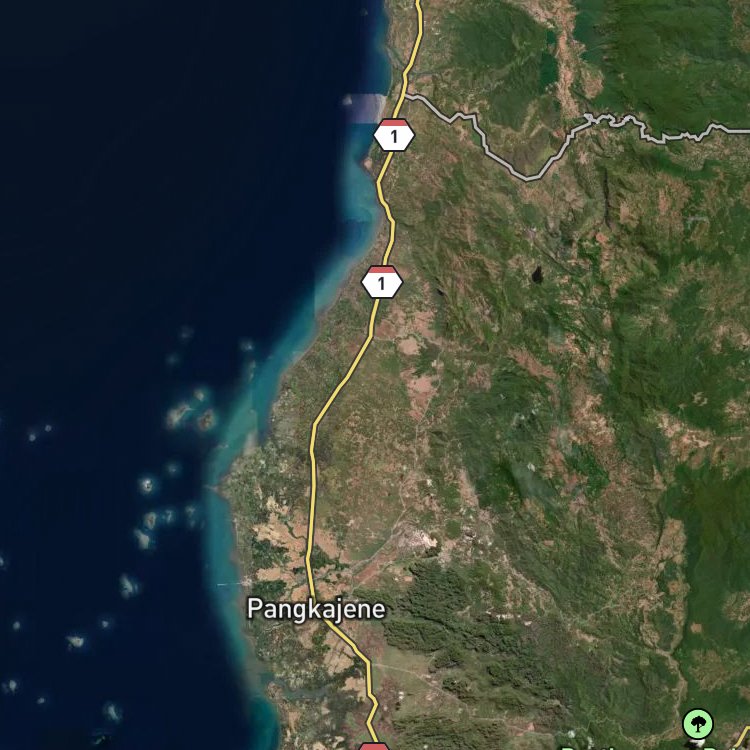This screenshot has height=750, width=750.
Task: Select the Pangkajene city label
Action: pyautogui.click(x=316, y=608)
